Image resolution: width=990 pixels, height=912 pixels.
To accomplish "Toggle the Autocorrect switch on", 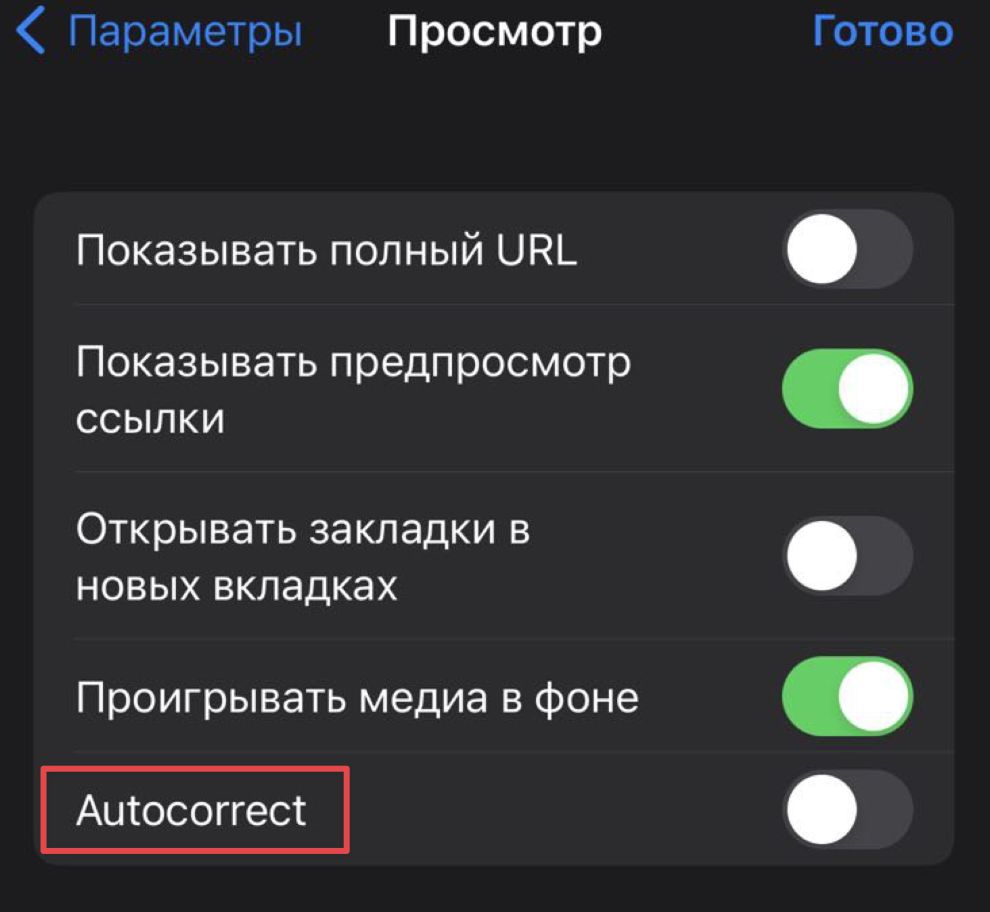I will (x=847, y=809).
